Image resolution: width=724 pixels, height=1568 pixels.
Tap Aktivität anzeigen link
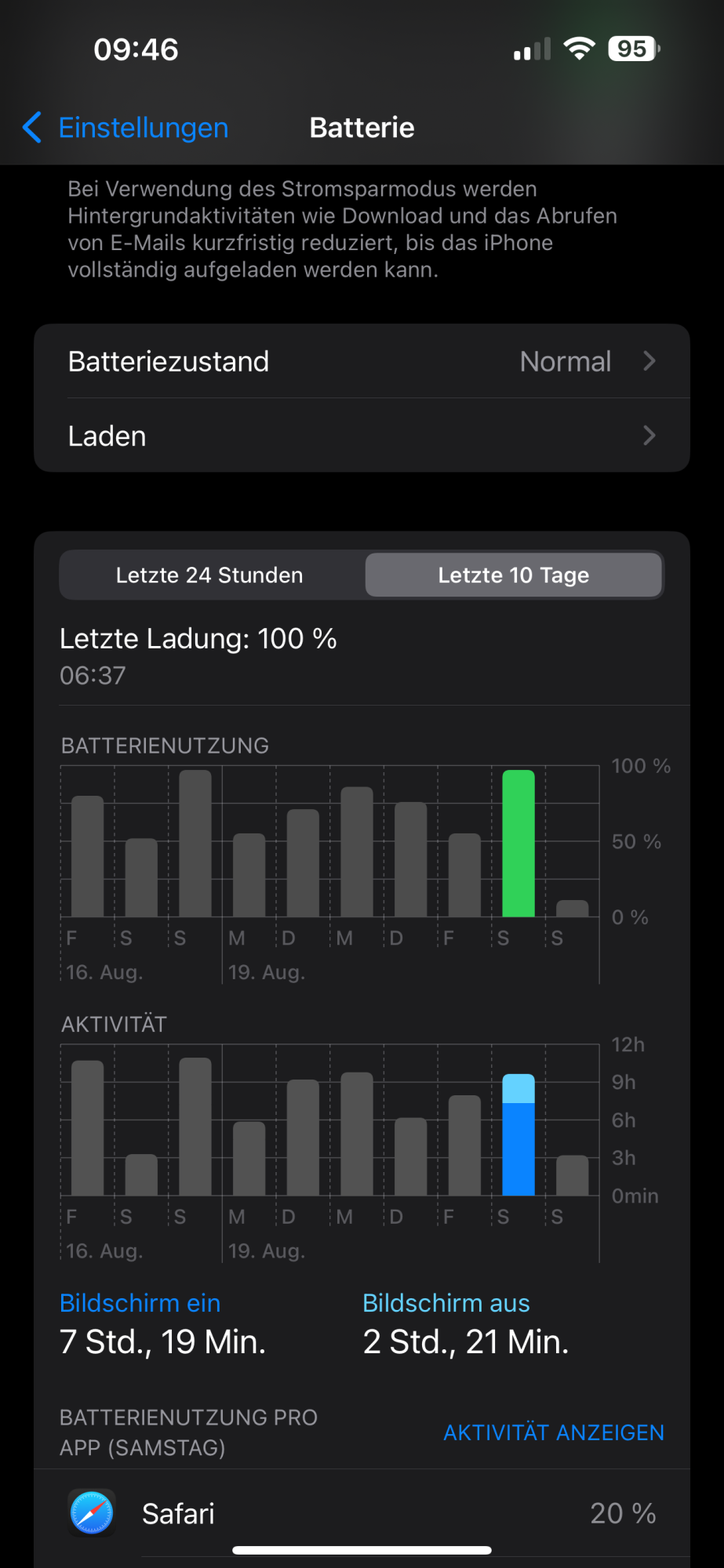(554, 1432)
